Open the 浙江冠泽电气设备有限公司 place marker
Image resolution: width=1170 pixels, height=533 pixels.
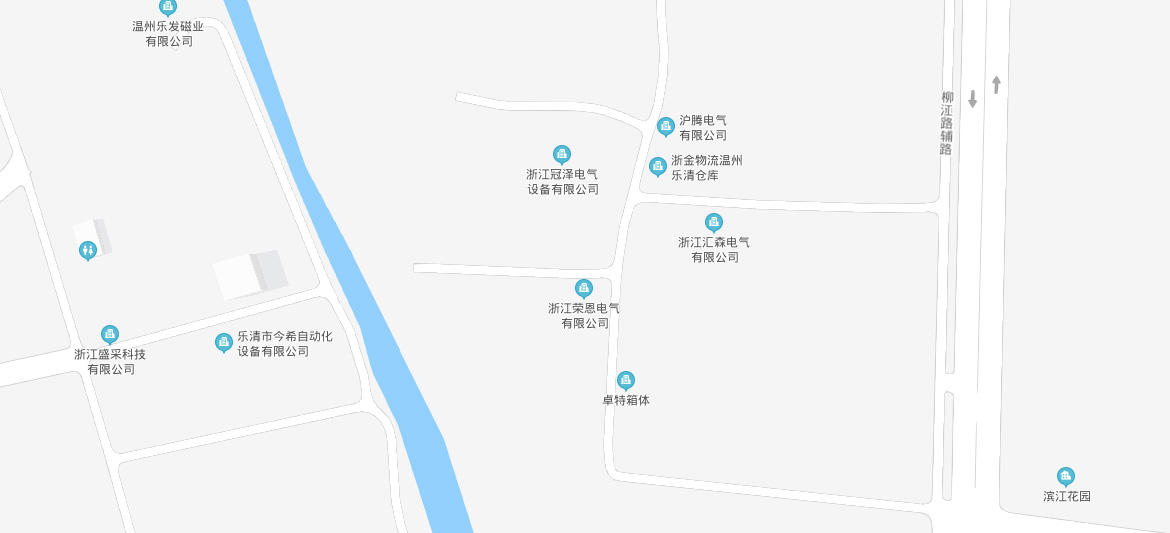pos(562,154)
